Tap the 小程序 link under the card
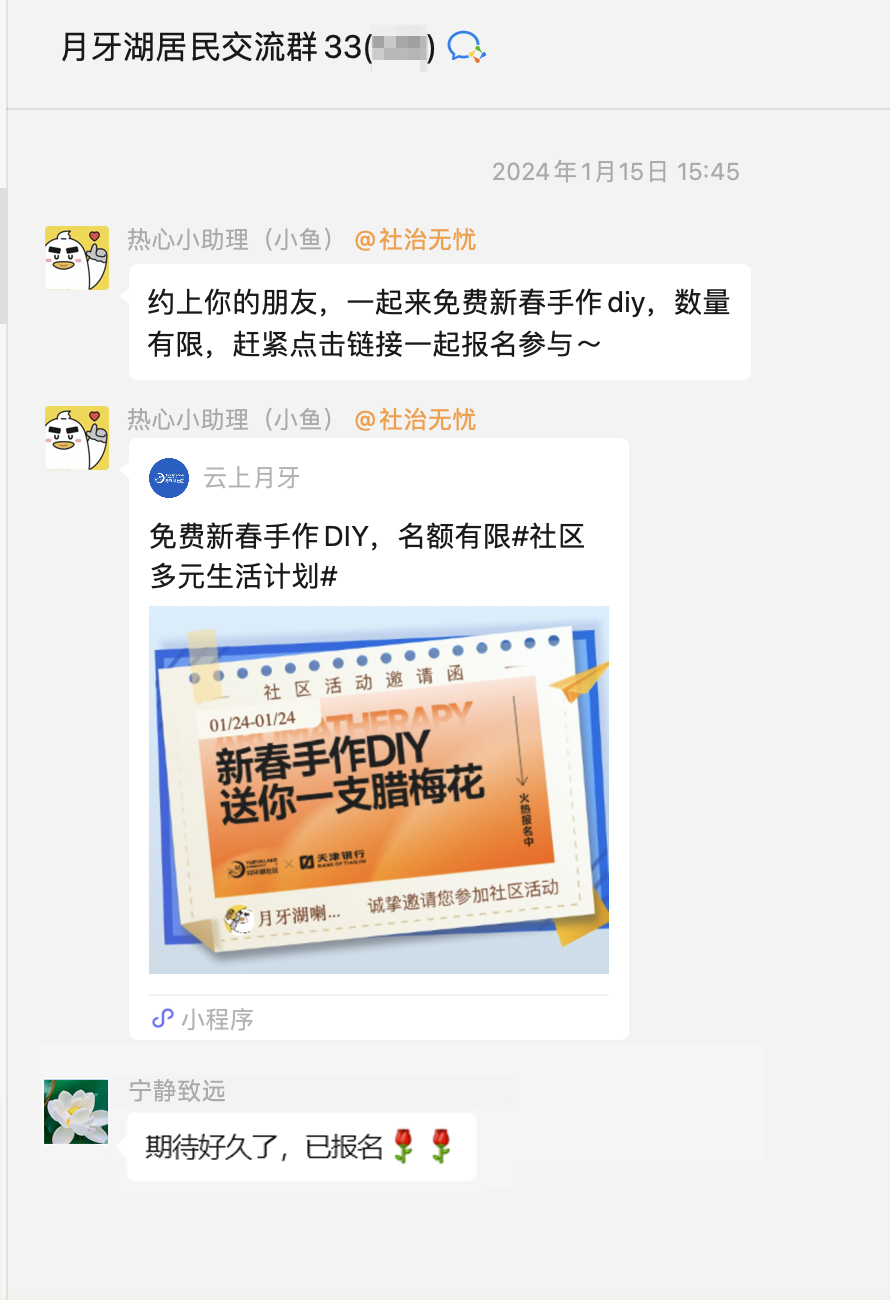The image size is (890, 1300). click(203, 1019)
